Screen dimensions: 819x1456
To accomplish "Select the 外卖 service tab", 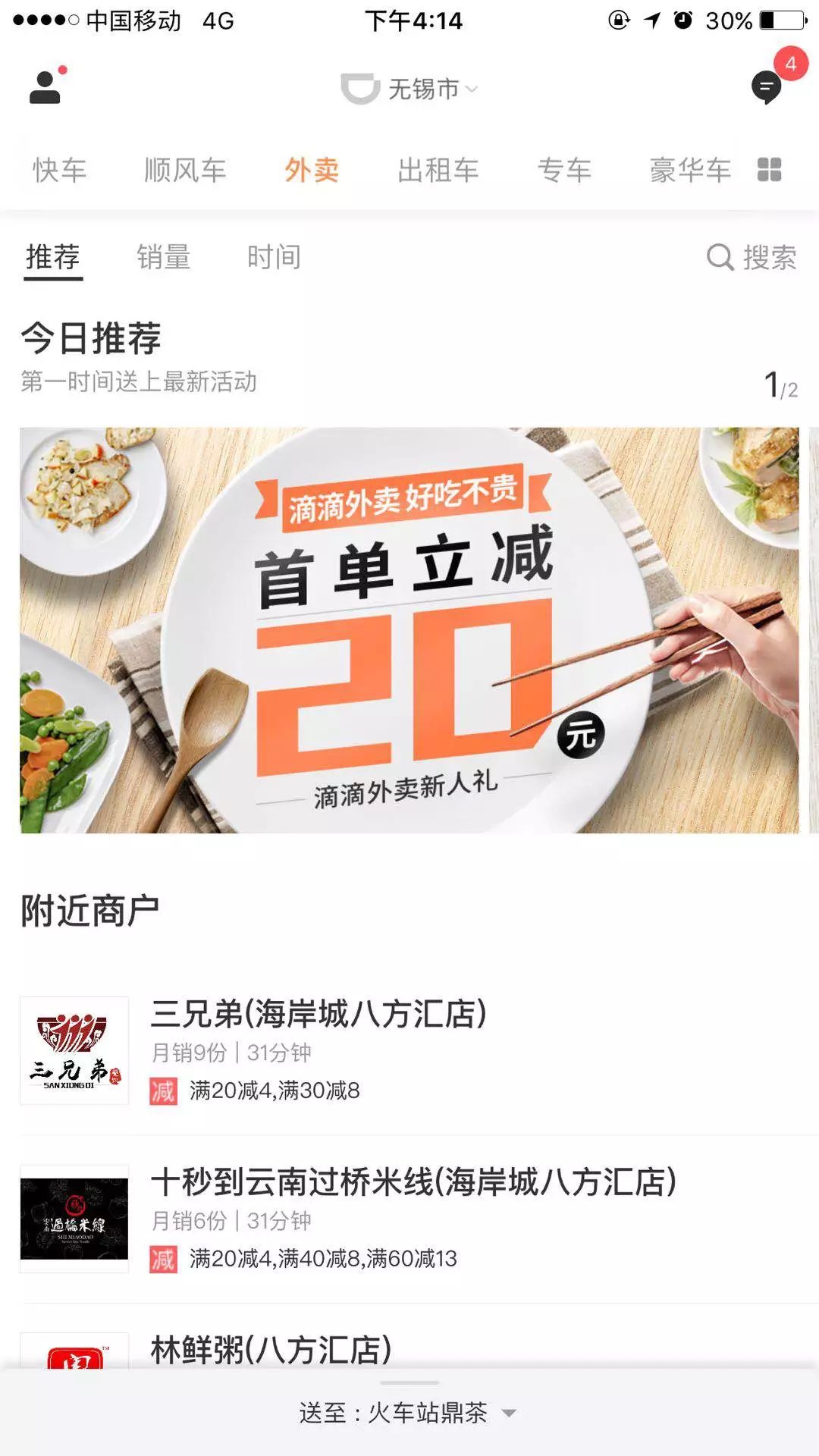I will tap(312, 170).
